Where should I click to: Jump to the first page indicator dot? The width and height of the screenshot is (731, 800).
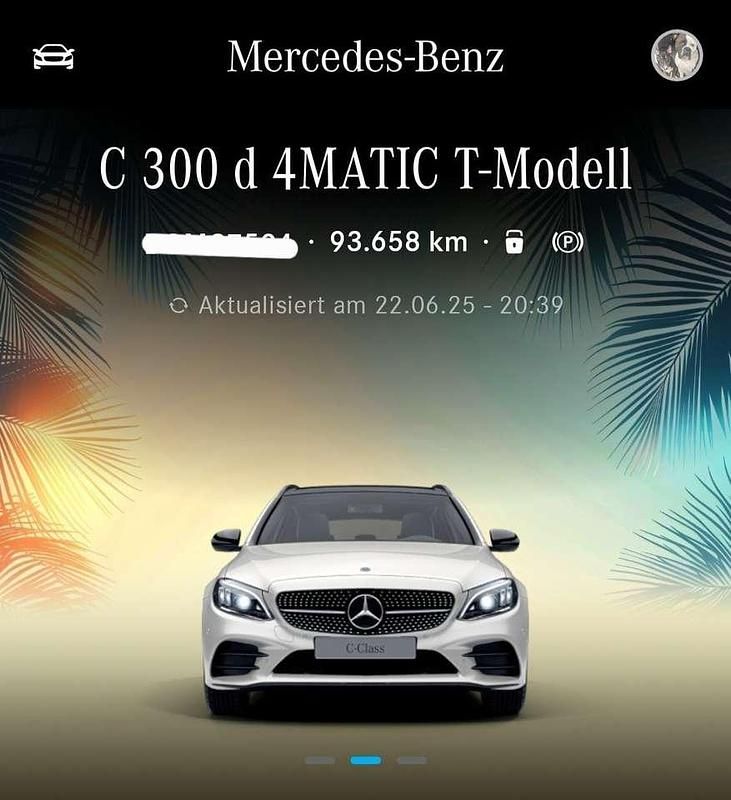(319, 760)
